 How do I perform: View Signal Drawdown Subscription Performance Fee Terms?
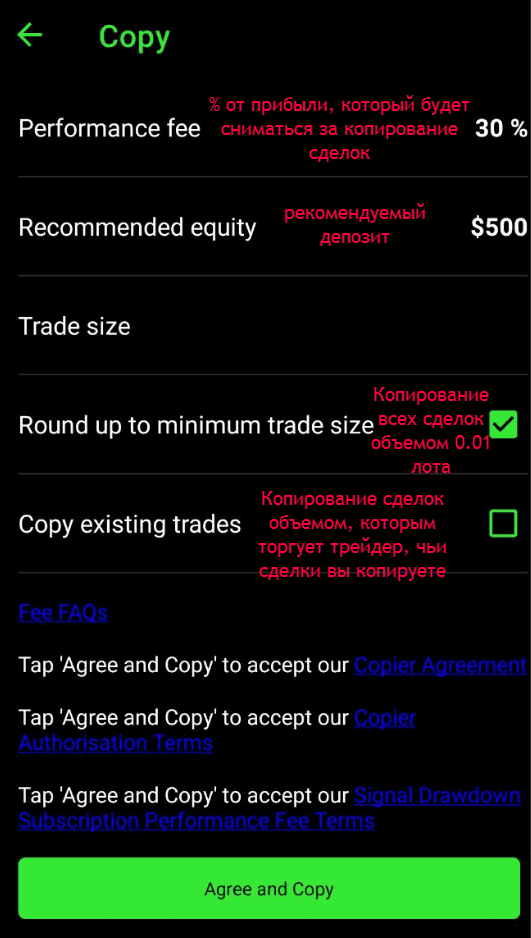[269, 808]
